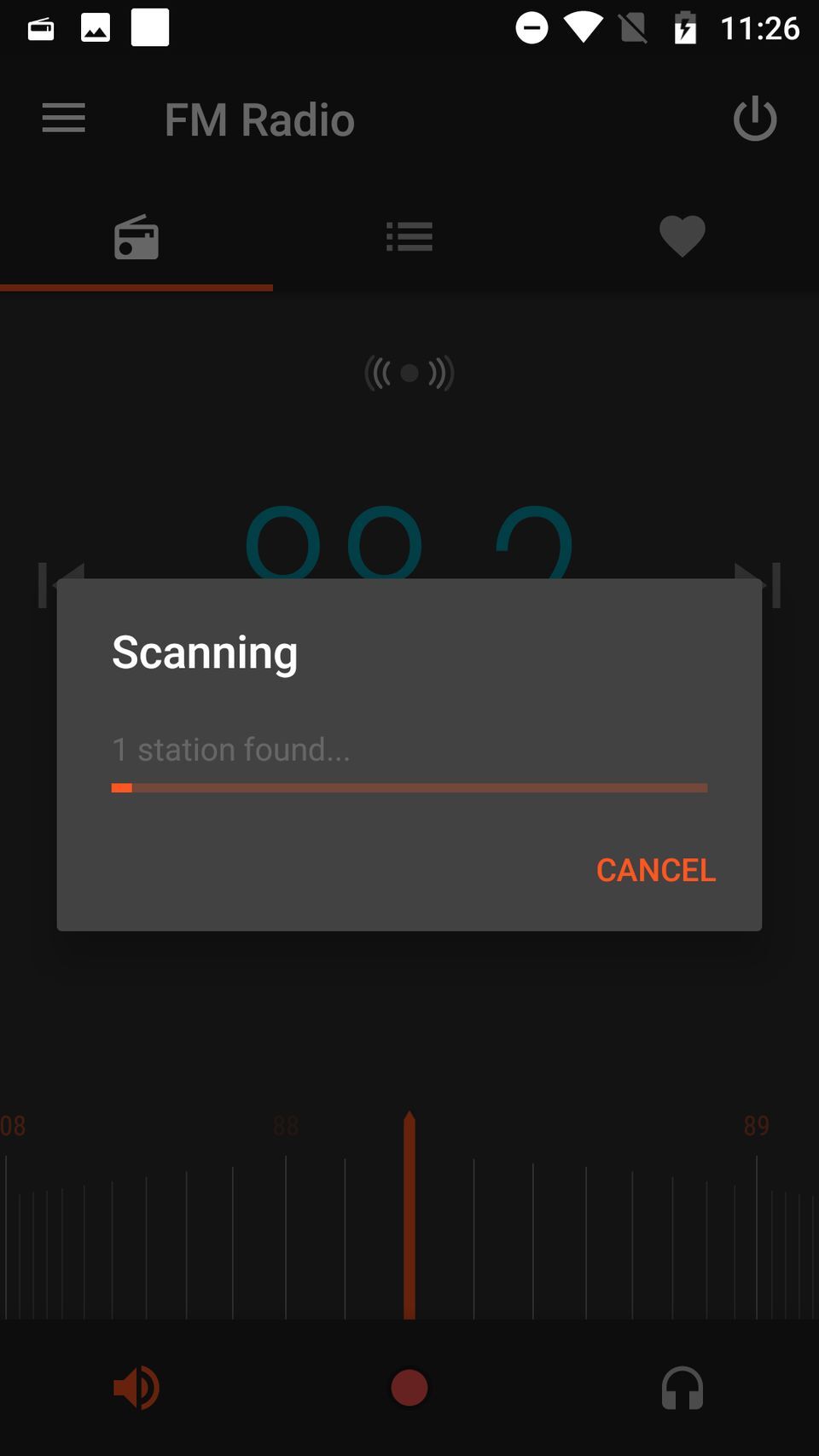Switch to the radio tuner tab

[136, 237]
